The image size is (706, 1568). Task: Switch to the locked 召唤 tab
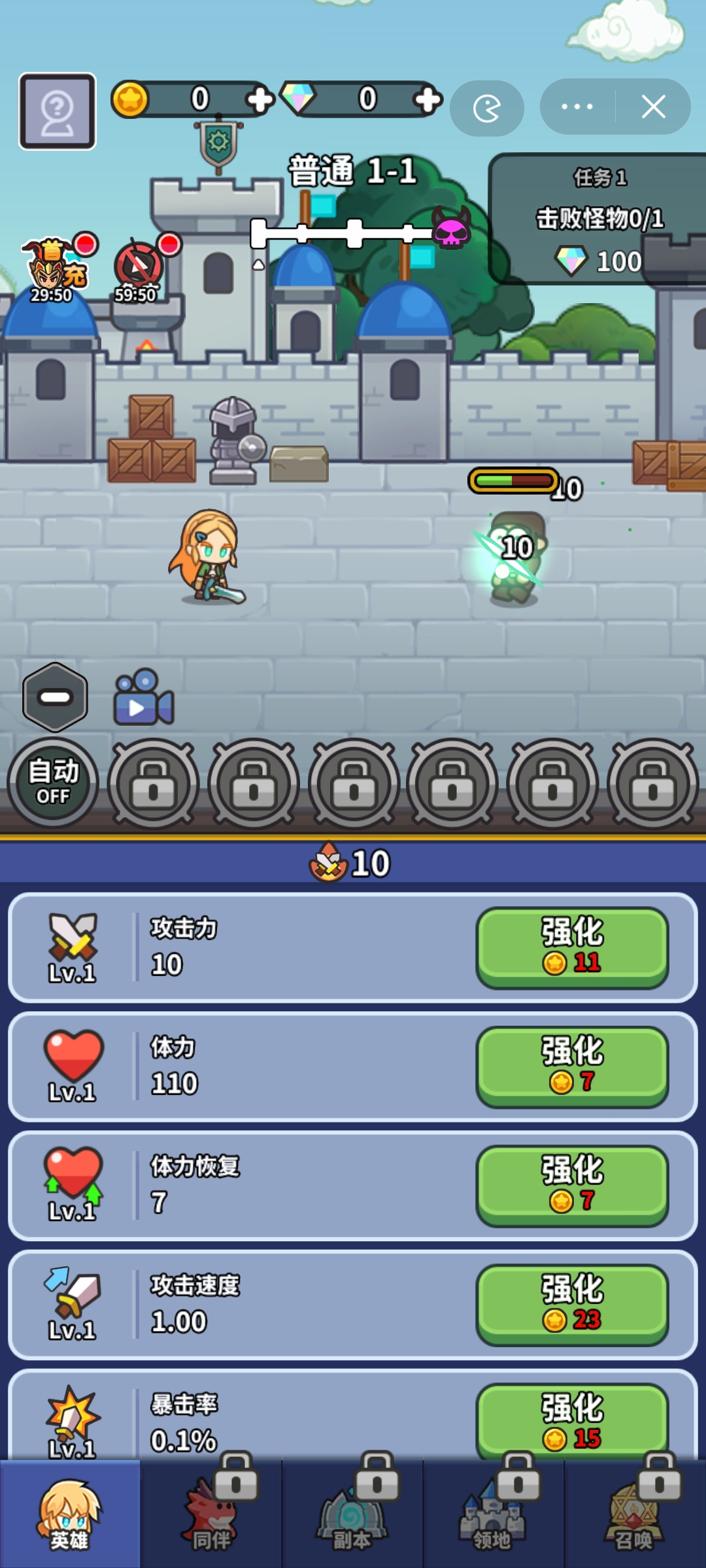click(634, 1516)
